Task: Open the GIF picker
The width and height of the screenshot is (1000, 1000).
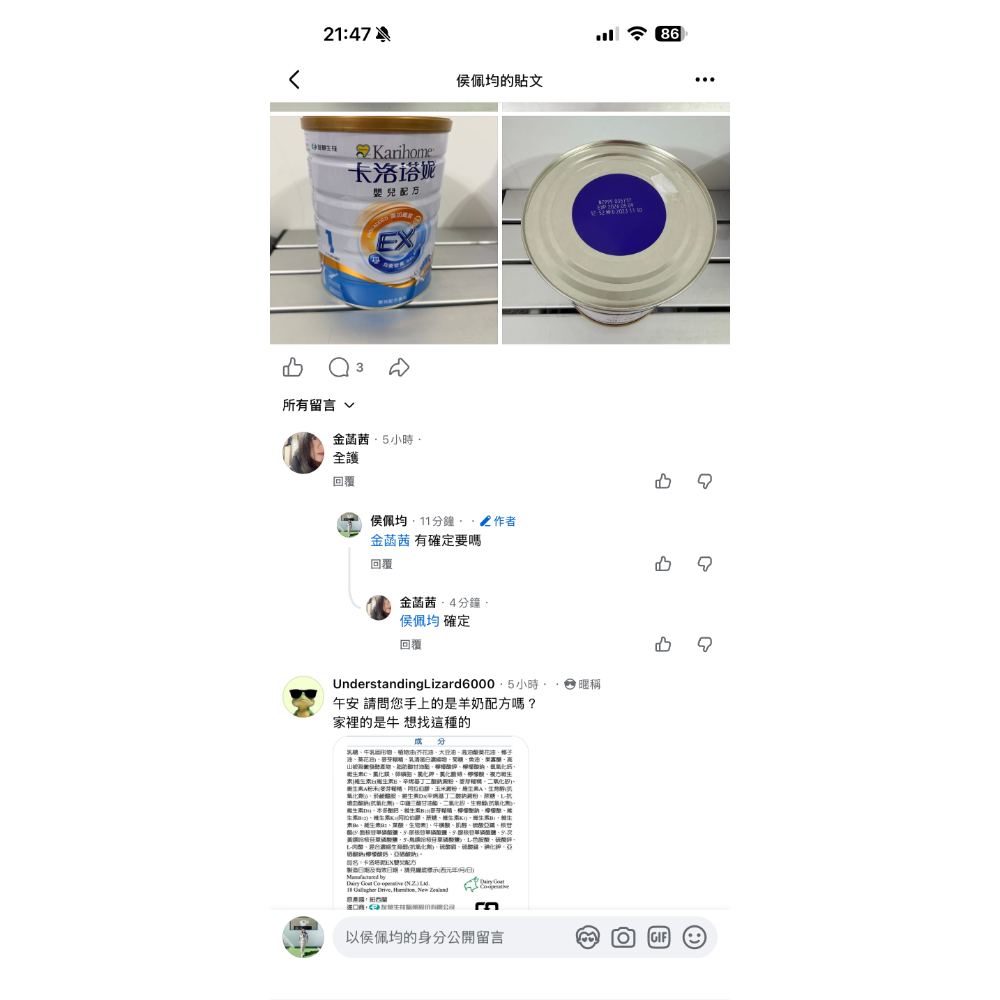Action: (658, 937)
